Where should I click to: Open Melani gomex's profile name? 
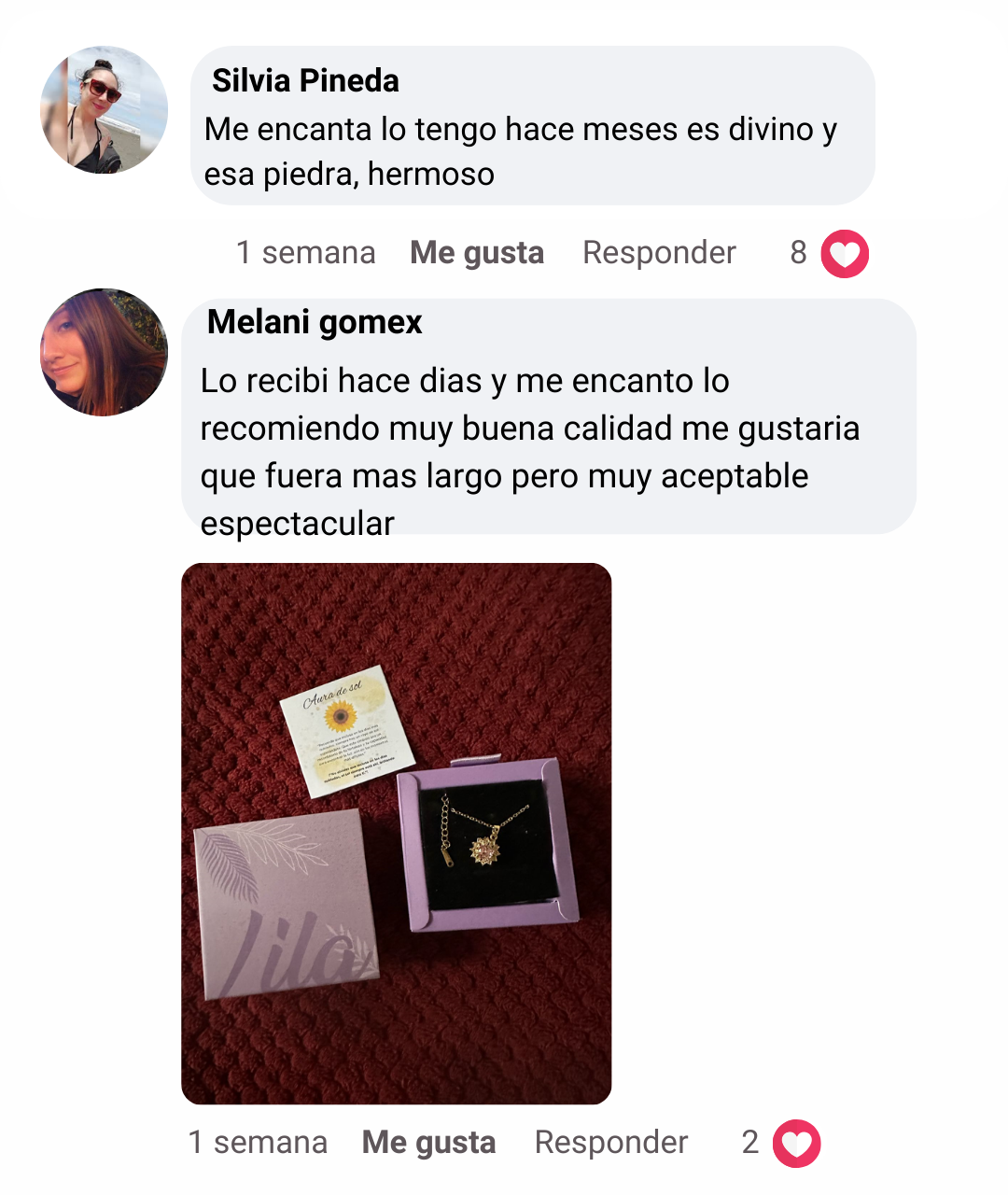(x=315, y=322)
